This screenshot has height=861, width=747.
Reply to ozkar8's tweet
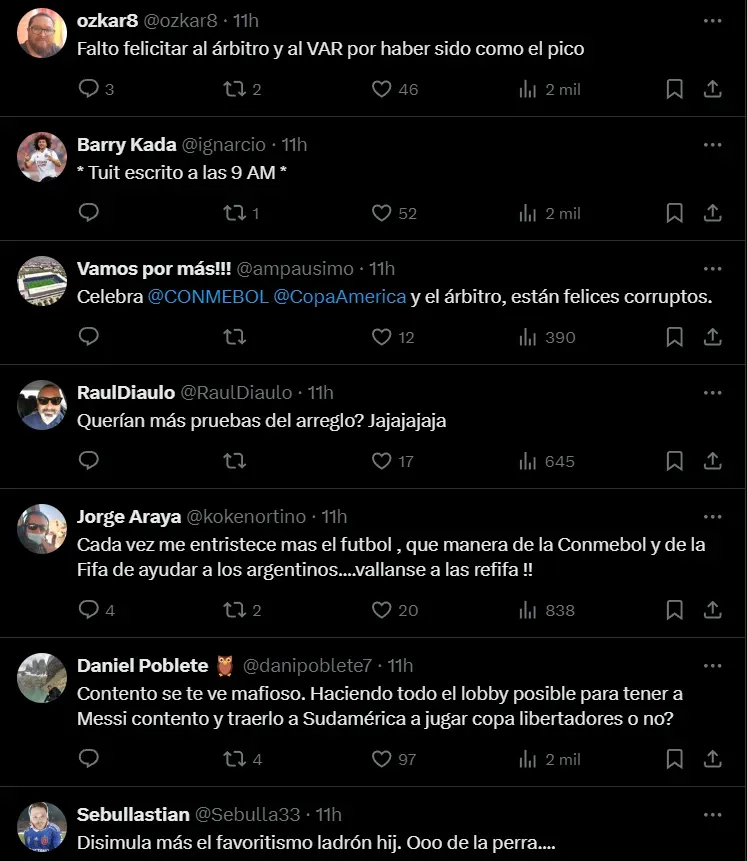(89, 90)
